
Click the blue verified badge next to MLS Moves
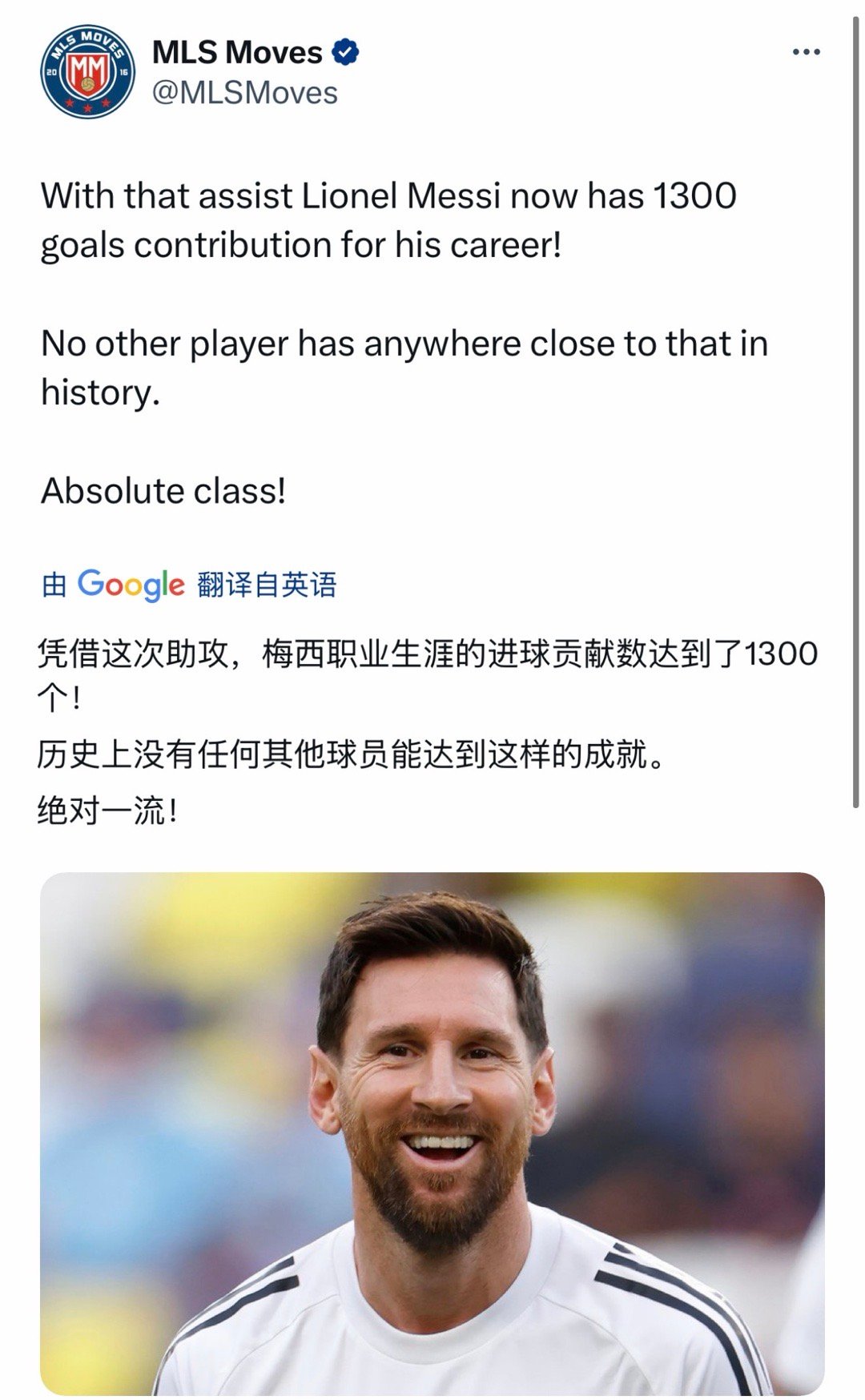point(344,50)
